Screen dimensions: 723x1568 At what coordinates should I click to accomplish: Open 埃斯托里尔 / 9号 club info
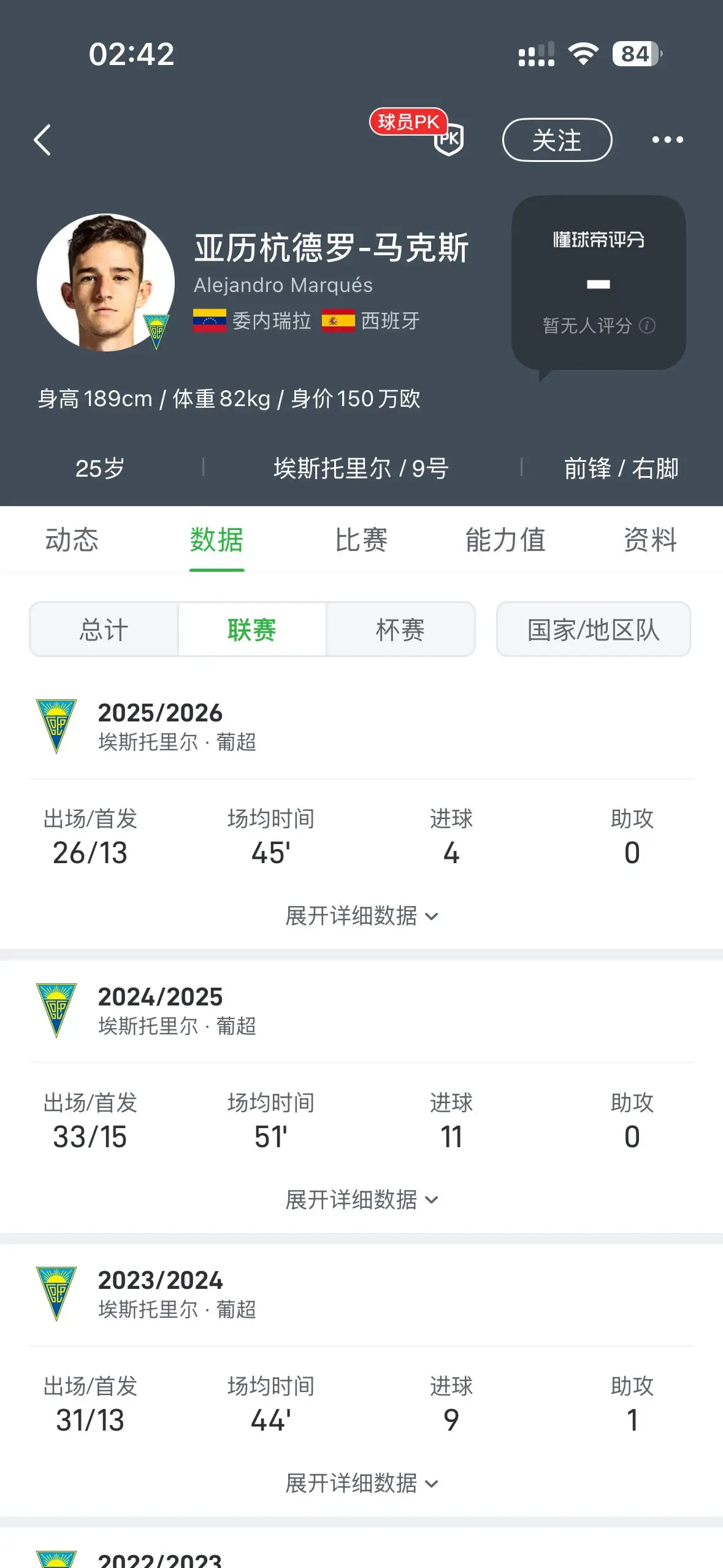[361, 469]
